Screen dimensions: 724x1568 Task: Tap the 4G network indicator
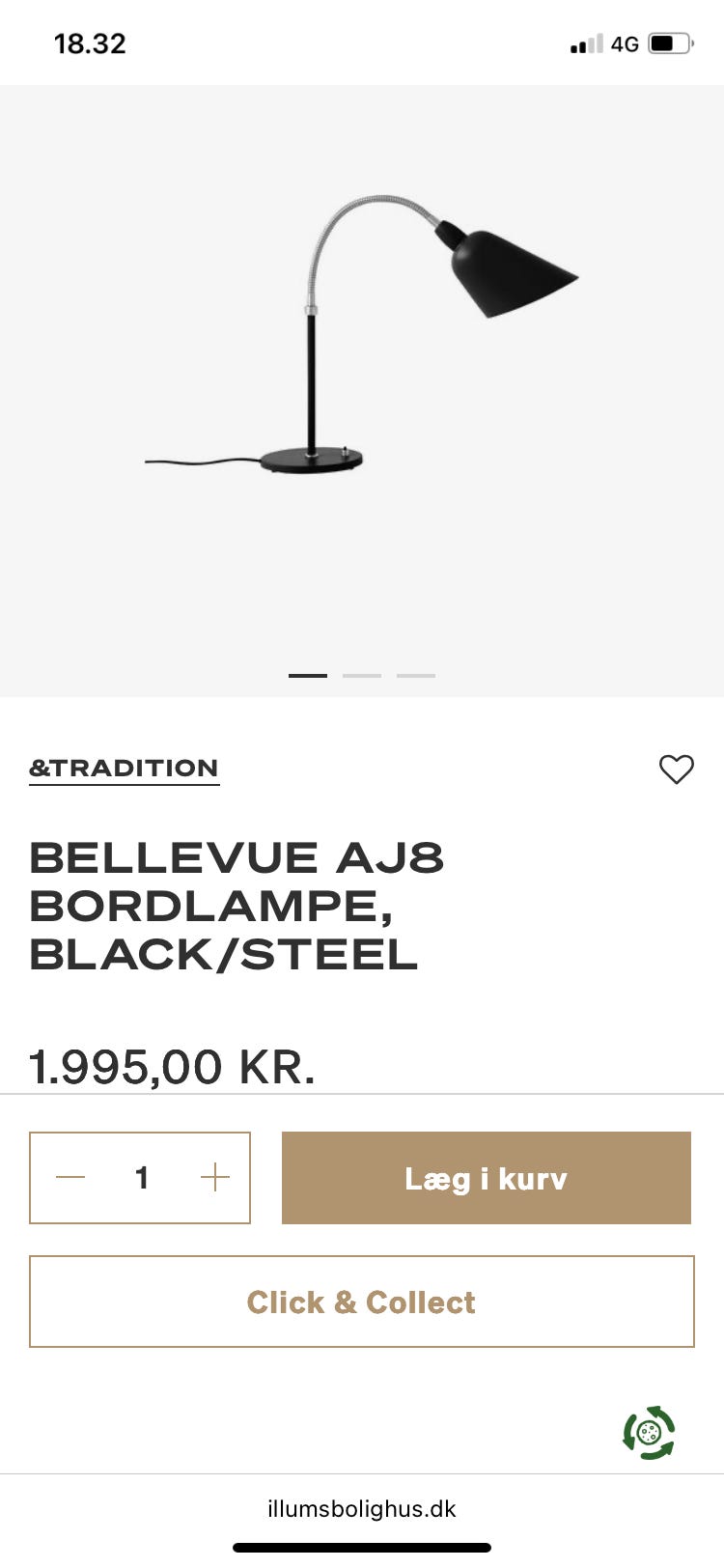click(624, 42)
